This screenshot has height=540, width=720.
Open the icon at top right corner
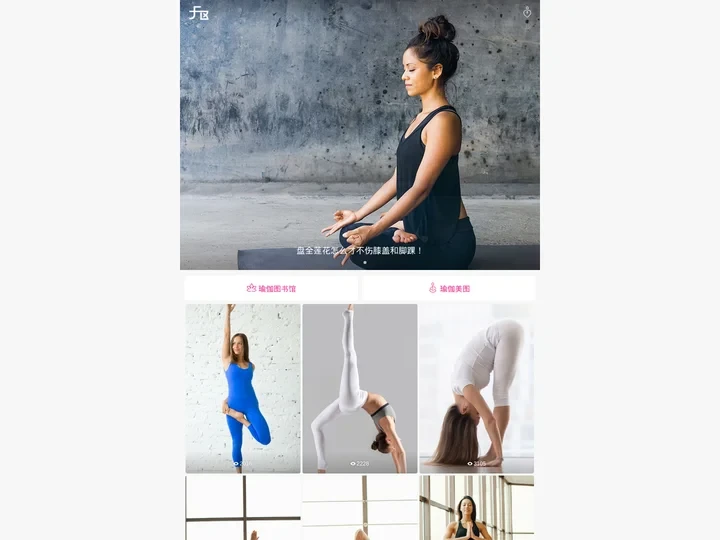coord(527,14)
